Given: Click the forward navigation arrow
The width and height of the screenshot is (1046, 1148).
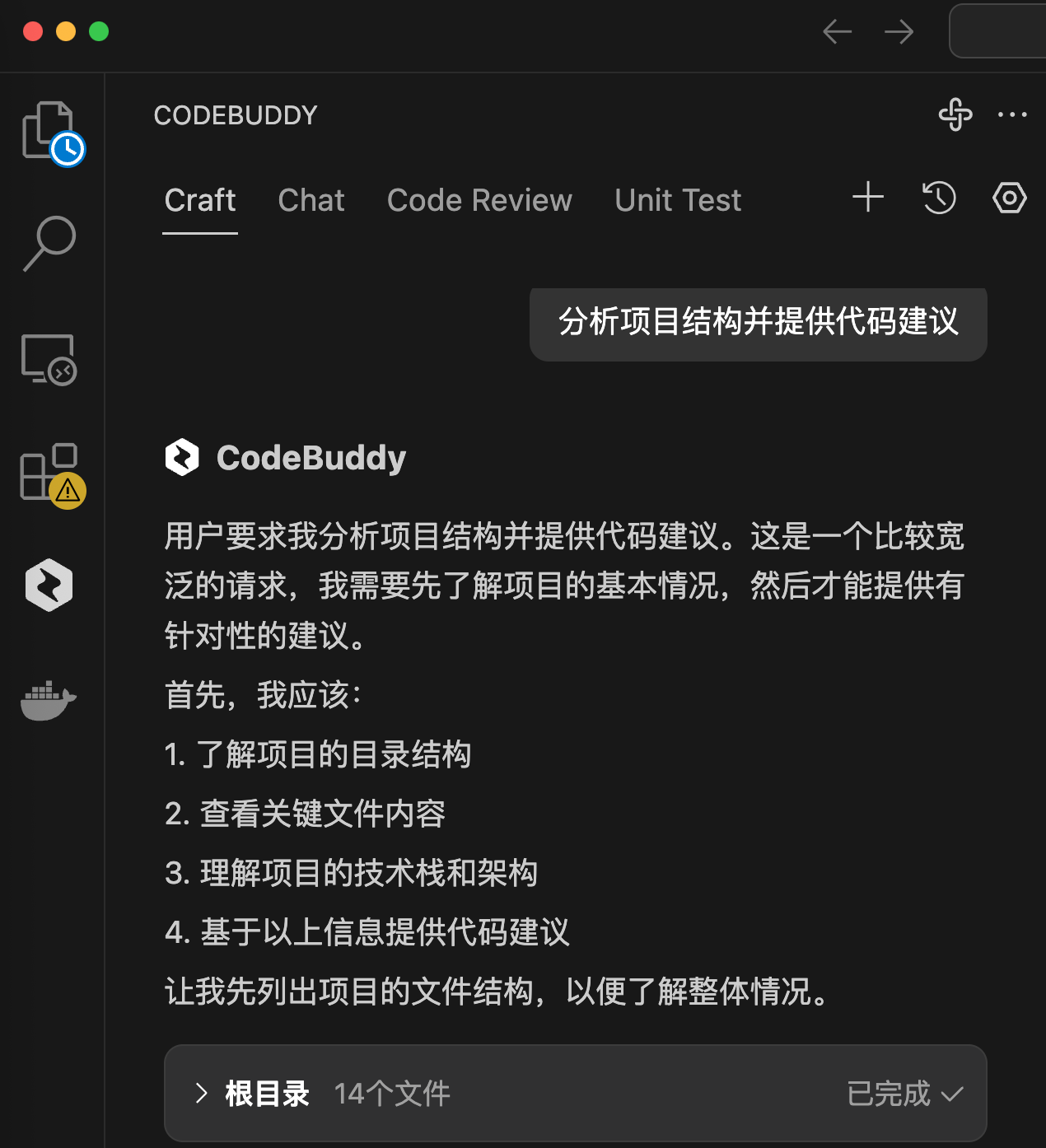Looking at the screenshot, I should click(899, 31).
